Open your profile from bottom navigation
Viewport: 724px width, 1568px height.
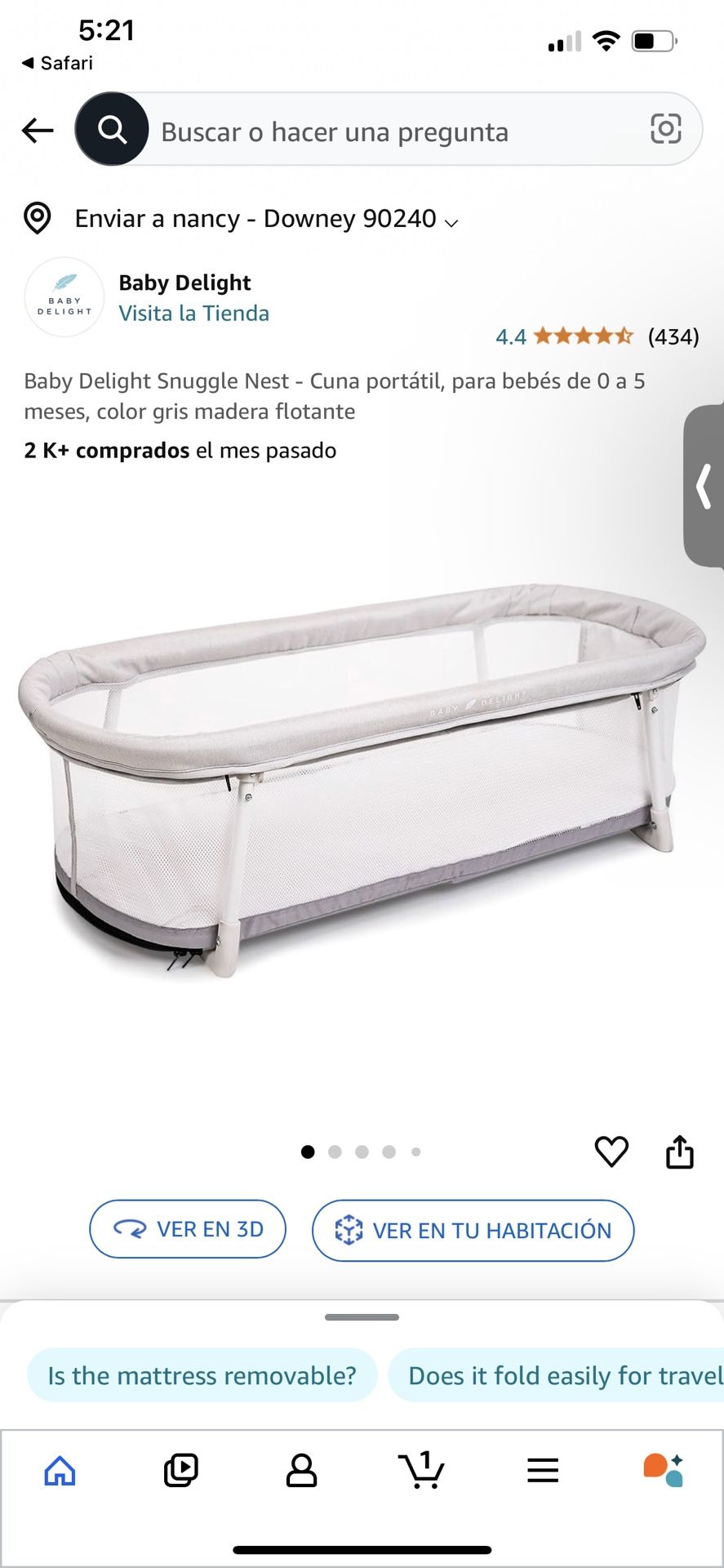(x=301, y=1472)
